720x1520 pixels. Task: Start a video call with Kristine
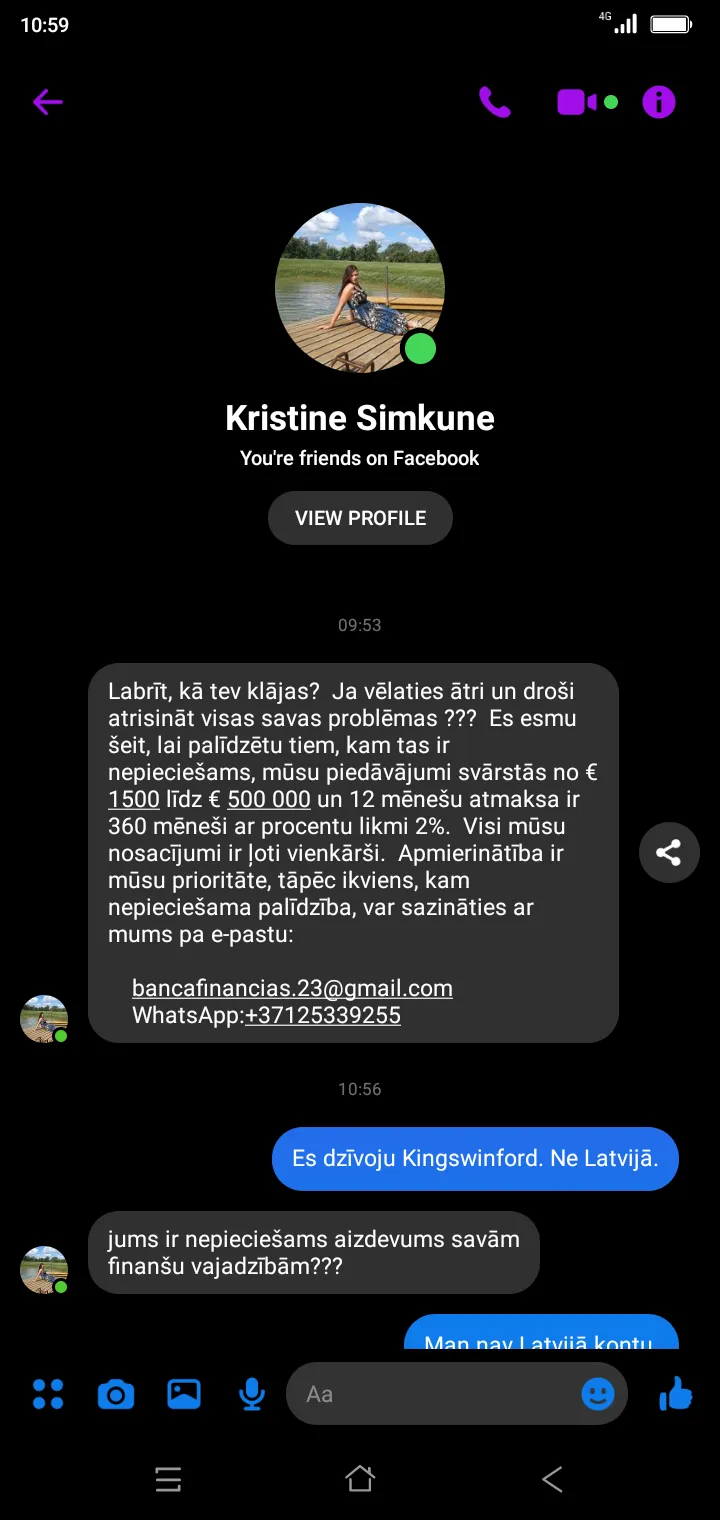(577, 102)
